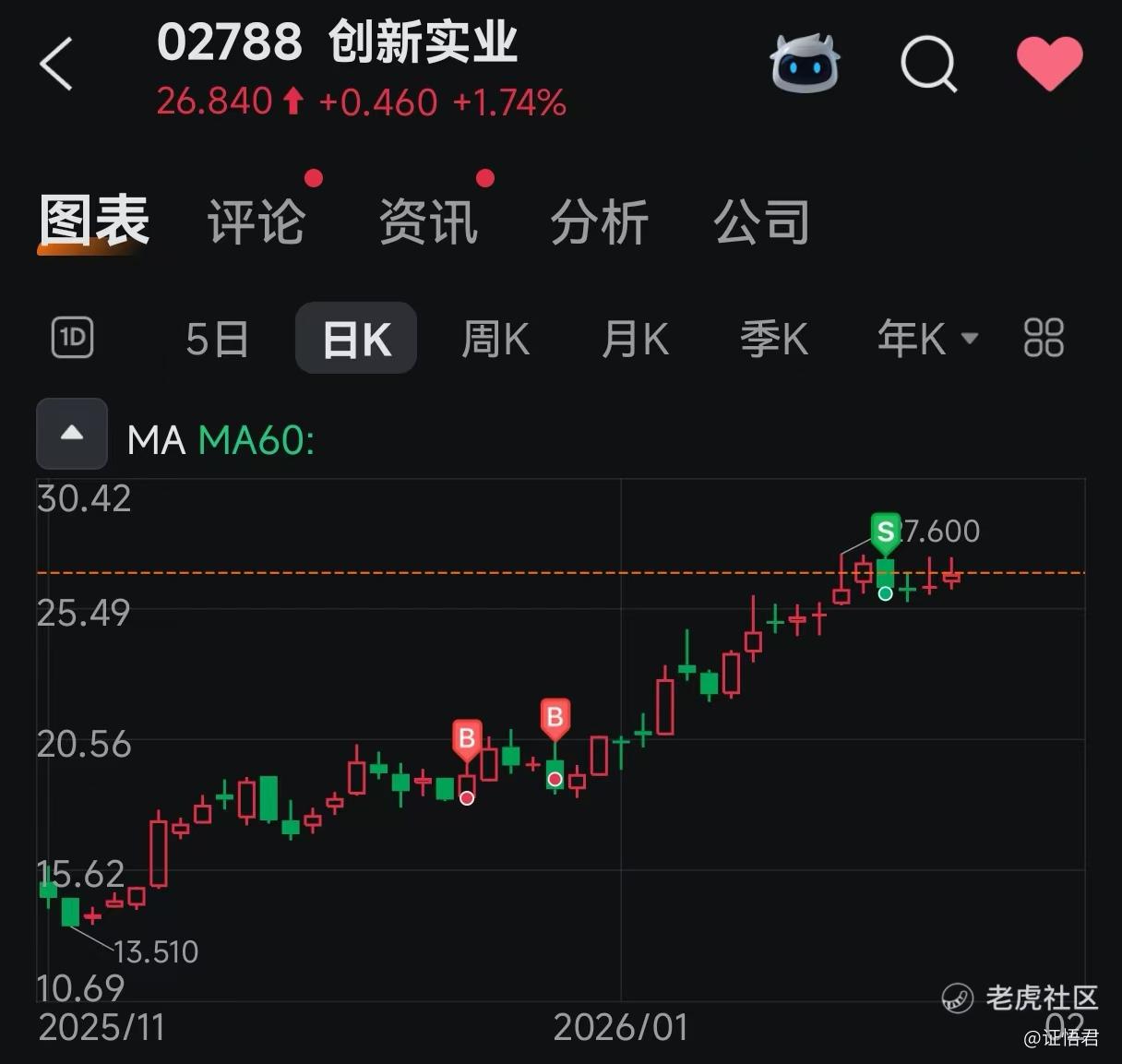This screenshot has width=1122, height=1064.
Task: Show the 月K monthly chart
Action: click(635, 340)
